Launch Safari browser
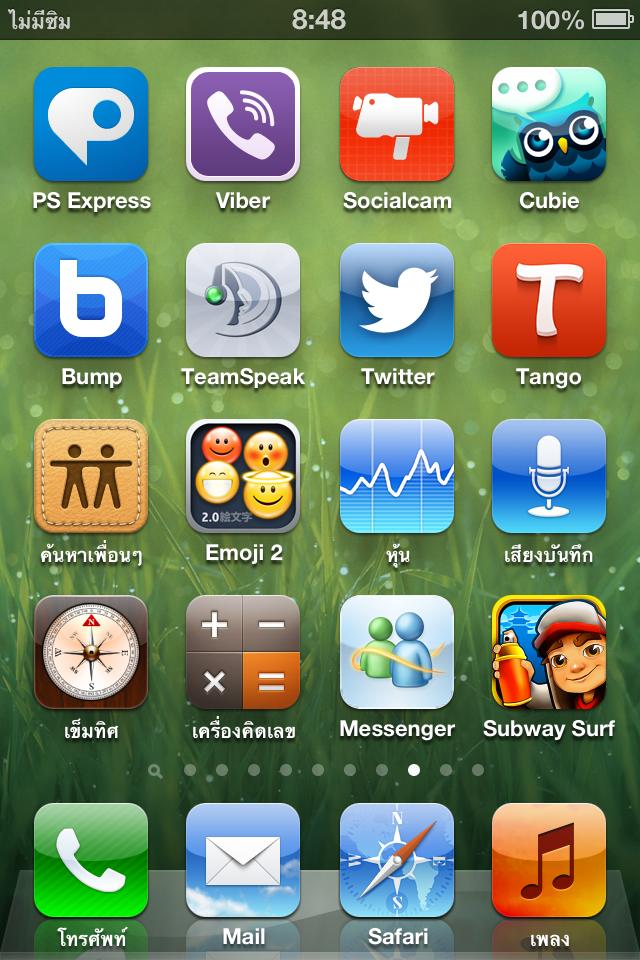The height and width of the screenshot is (960, 640). [x=397, y=860]
